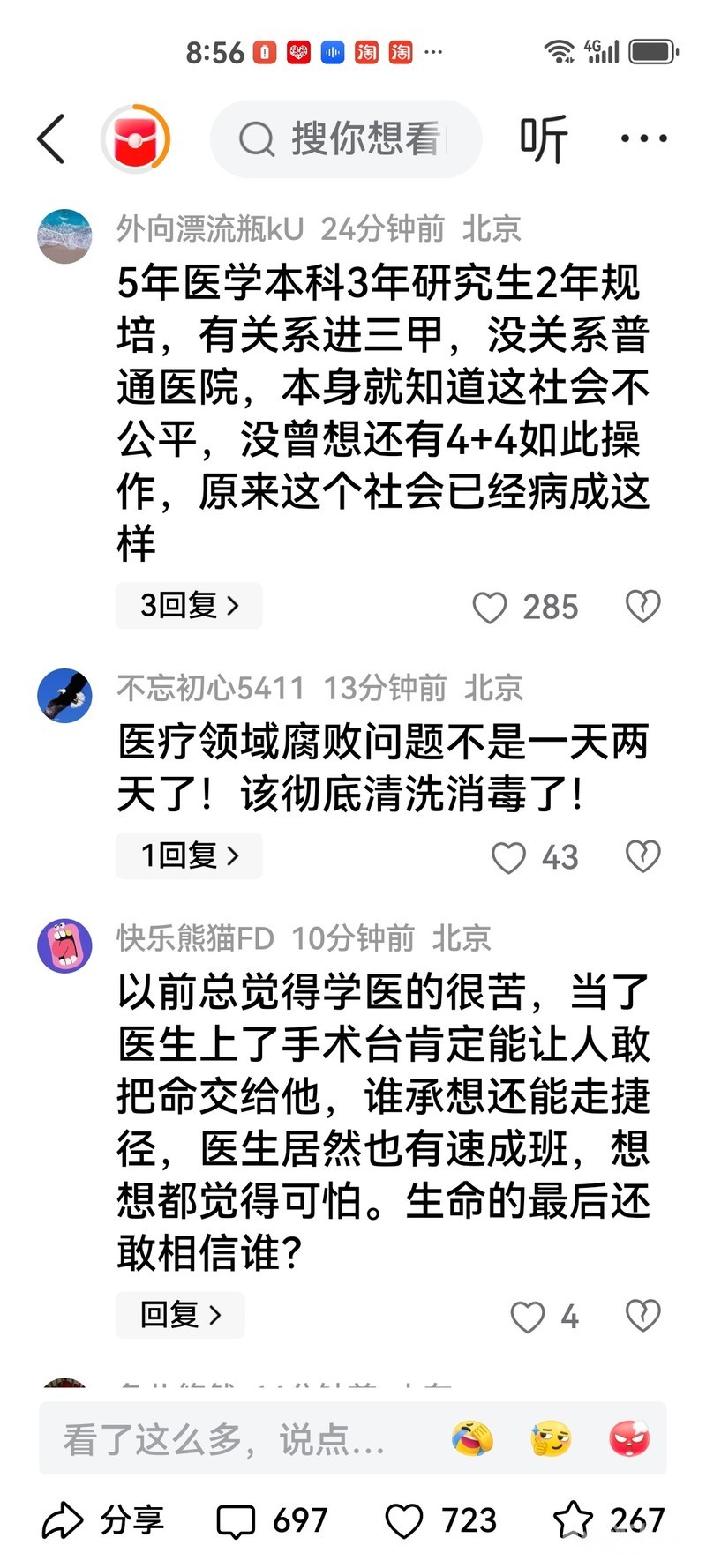Dislike 外向漂流瓶kU's comment
706x1568 pixels.
pyautogui.click(x=642, y=607)
